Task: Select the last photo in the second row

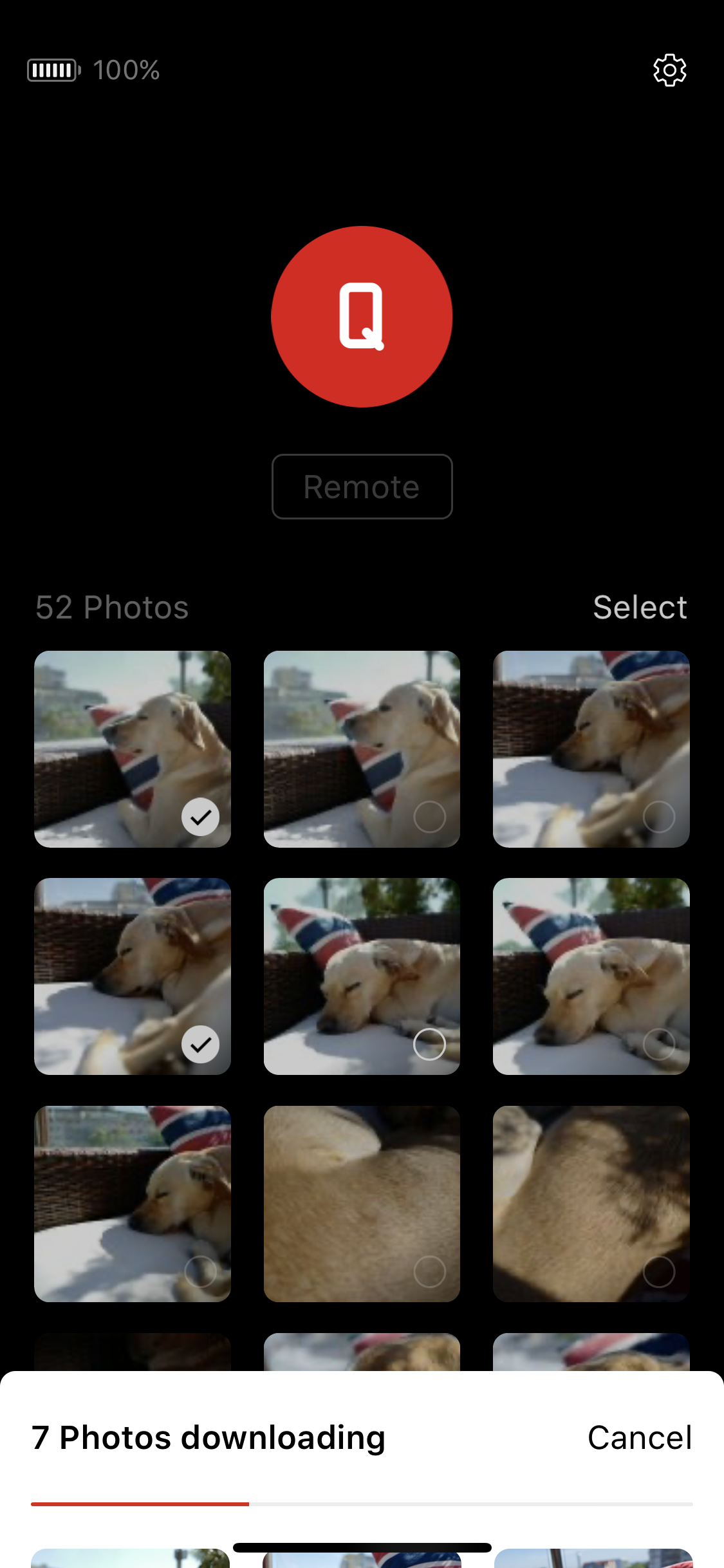Action: (658, 1044)
